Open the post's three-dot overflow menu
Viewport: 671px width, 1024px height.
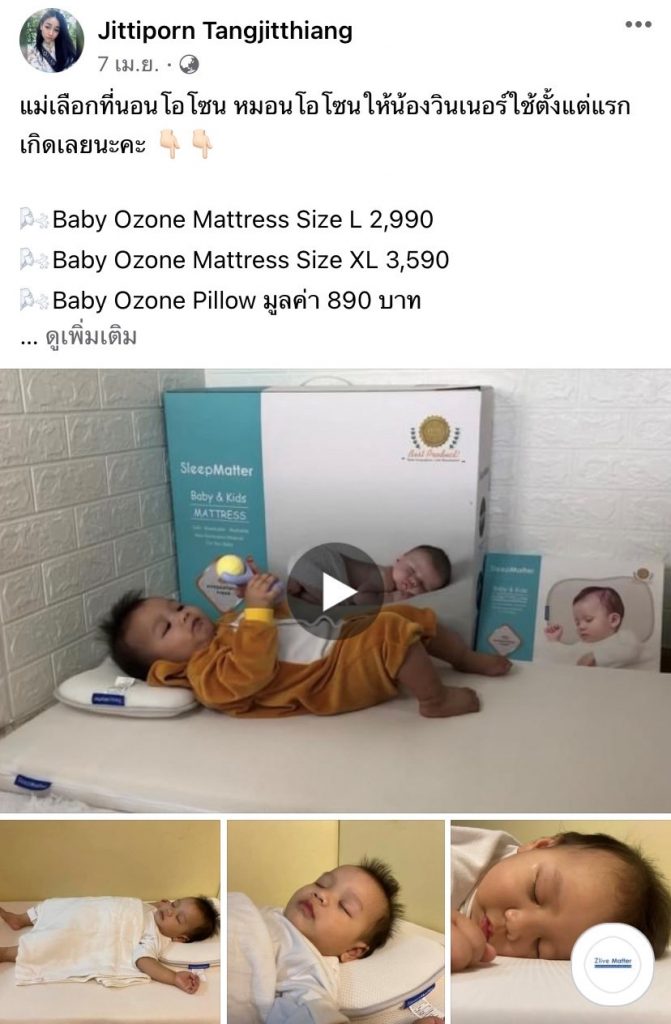point(638,24)
